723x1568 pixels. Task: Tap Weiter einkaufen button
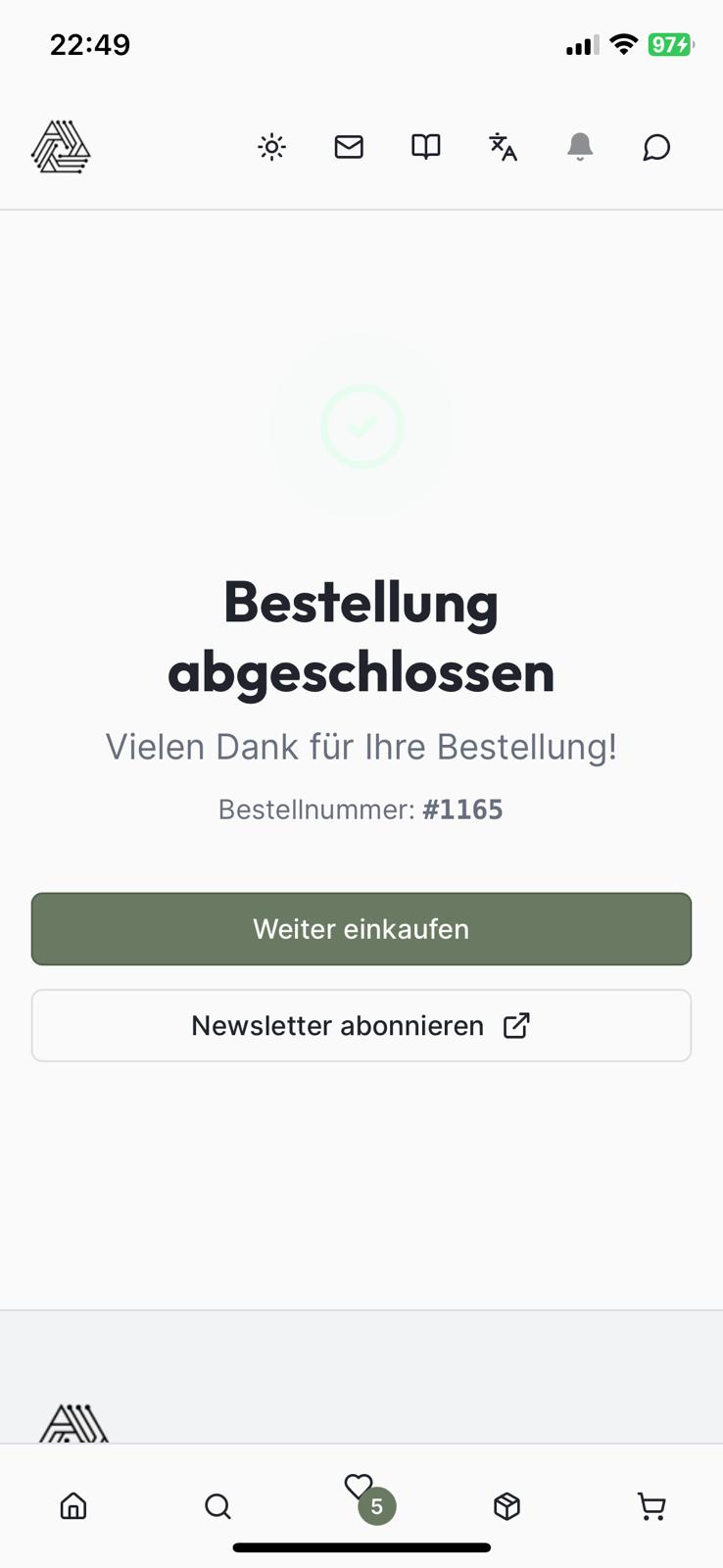pos(361,929)
